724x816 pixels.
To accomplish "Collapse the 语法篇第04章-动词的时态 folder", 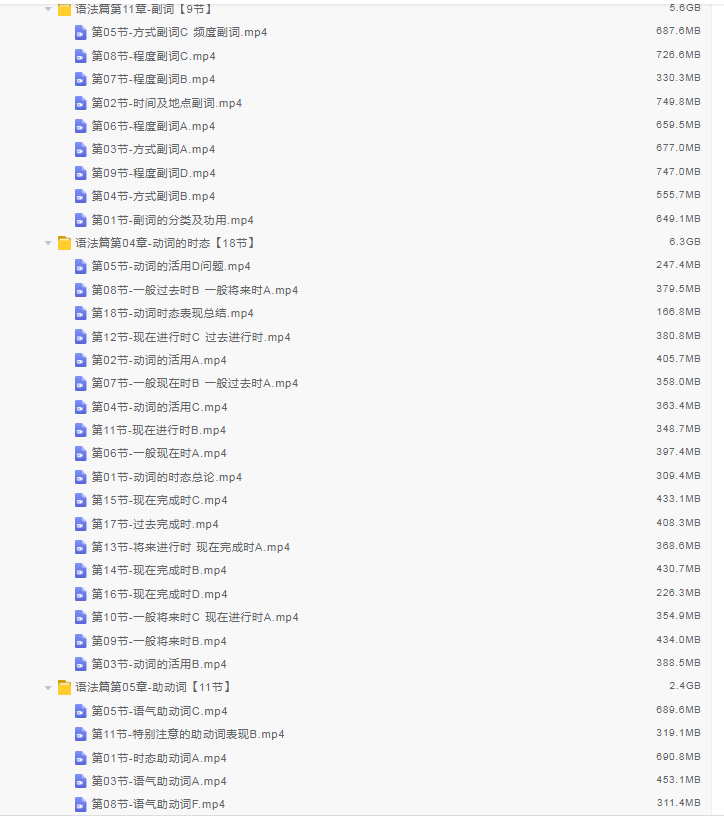I will (48, 243).
